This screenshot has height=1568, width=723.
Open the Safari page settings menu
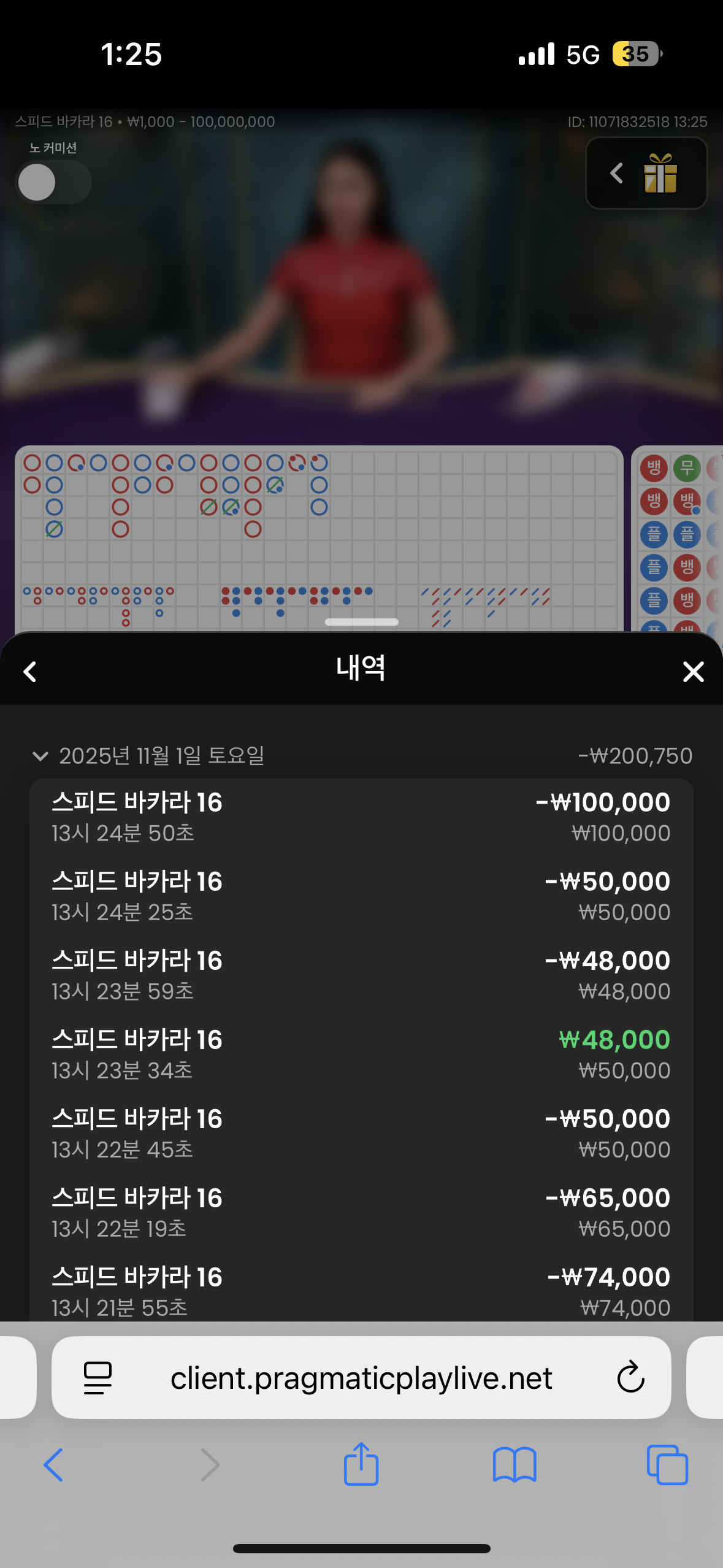pyautogui.click(x=98, y=1378)
